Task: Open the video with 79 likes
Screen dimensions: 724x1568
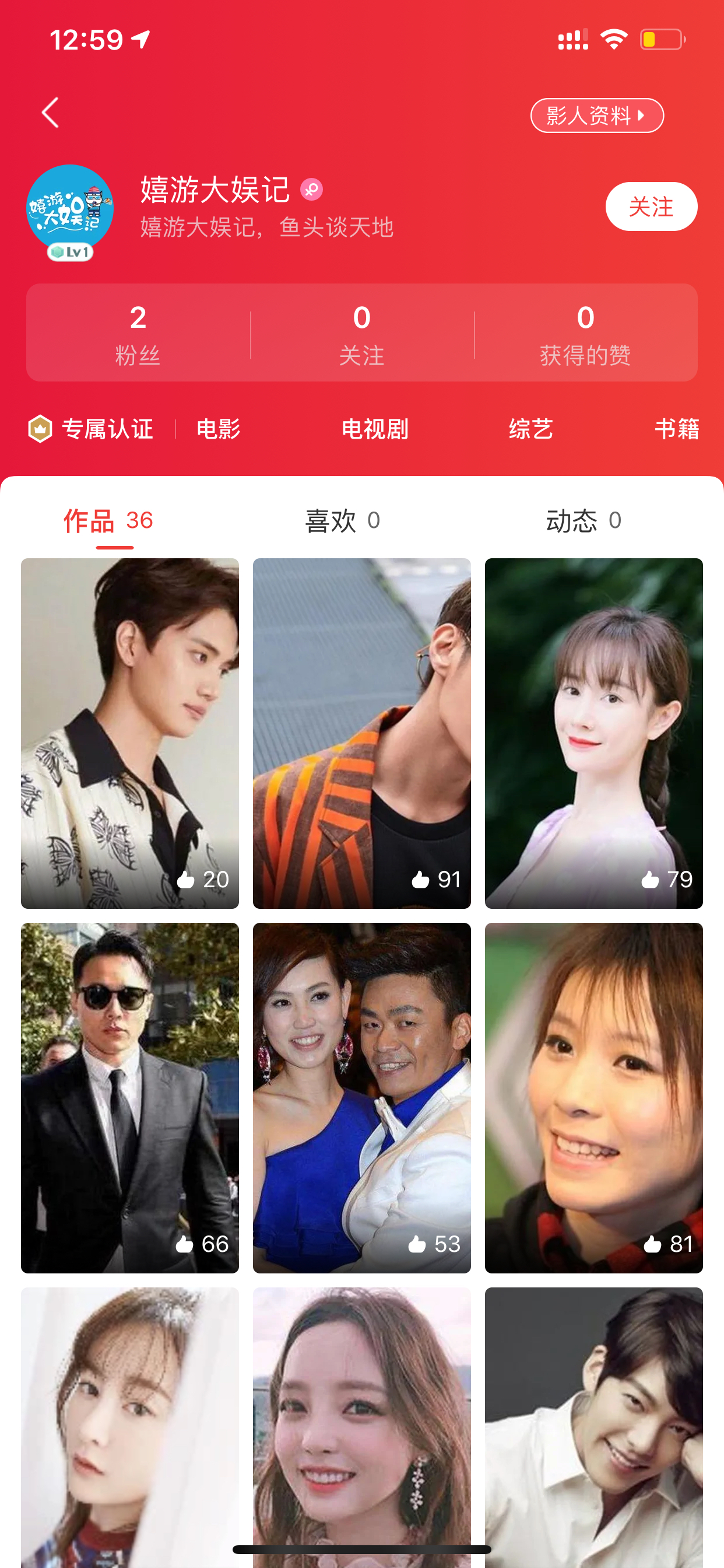Action: coord(594,733)
